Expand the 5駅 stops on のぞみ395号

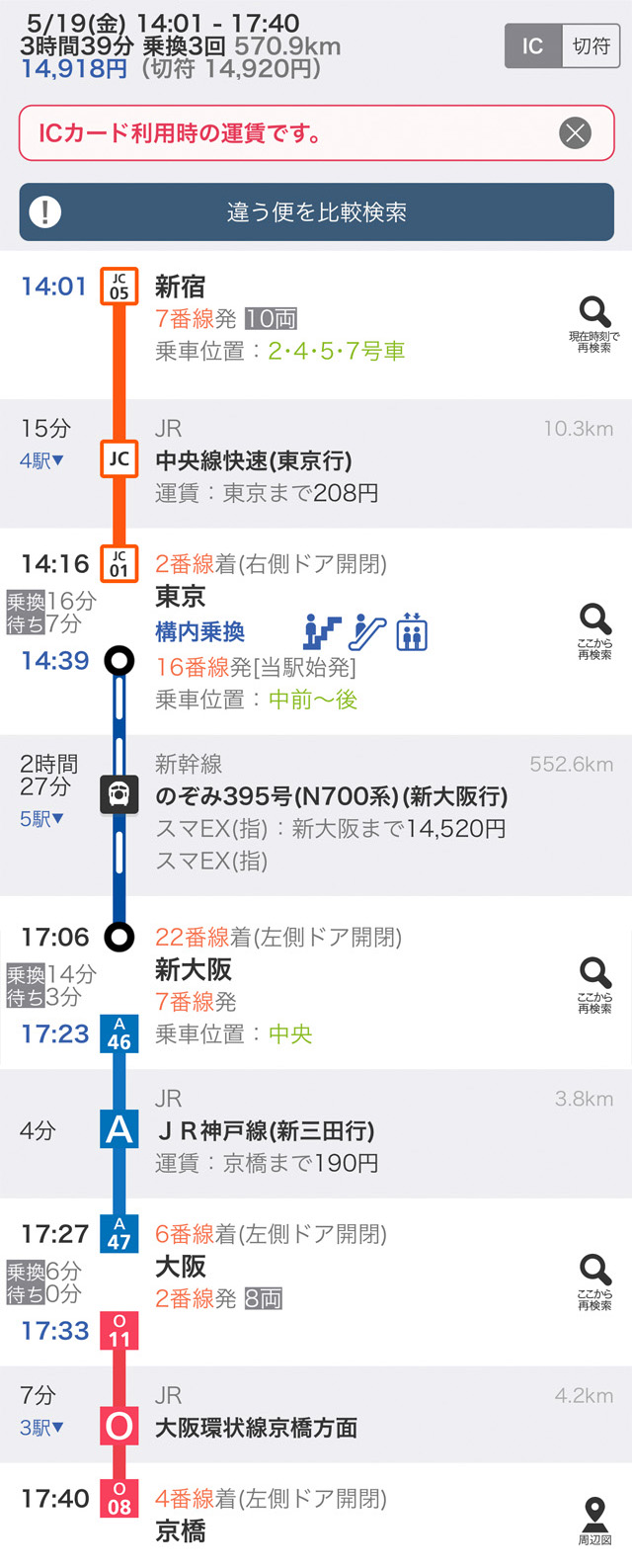pyautogui.click(x=41, y=818)
